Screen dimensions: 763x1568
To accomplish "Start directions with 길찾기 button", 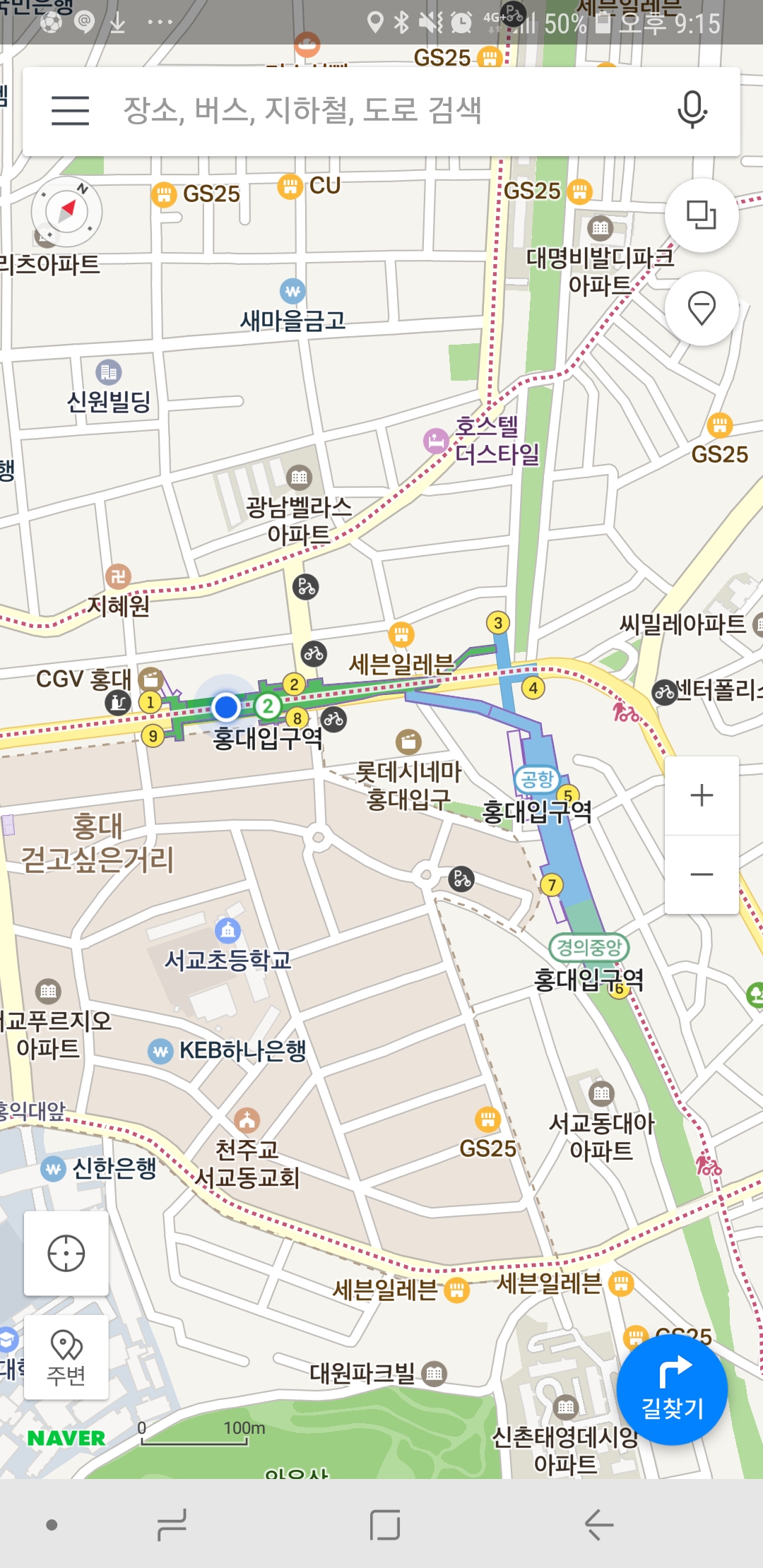I will tap(672, 1389).
